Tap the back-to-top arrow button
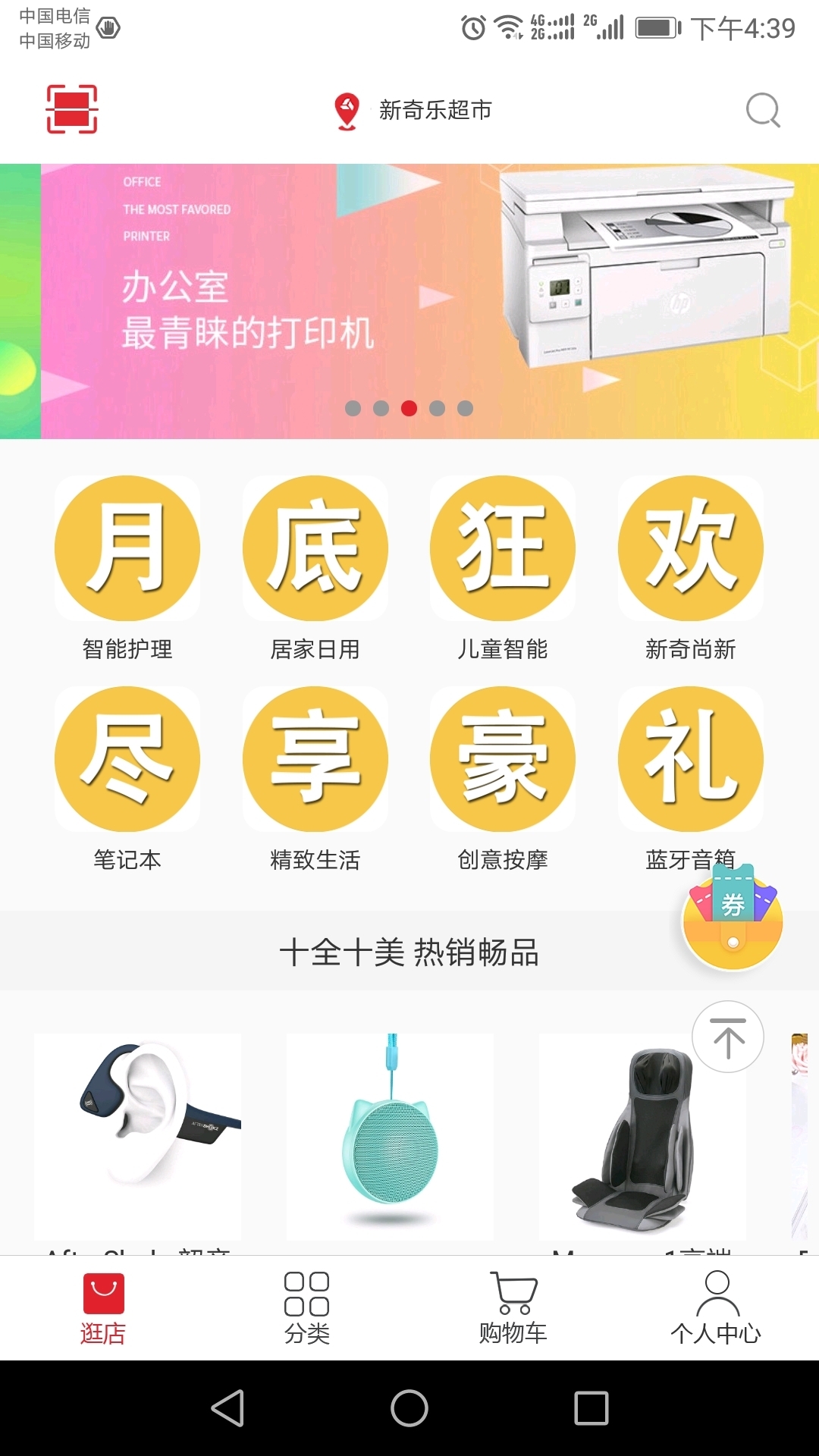The height and width of the screenshot is (1456, 819). point(728,1037)
